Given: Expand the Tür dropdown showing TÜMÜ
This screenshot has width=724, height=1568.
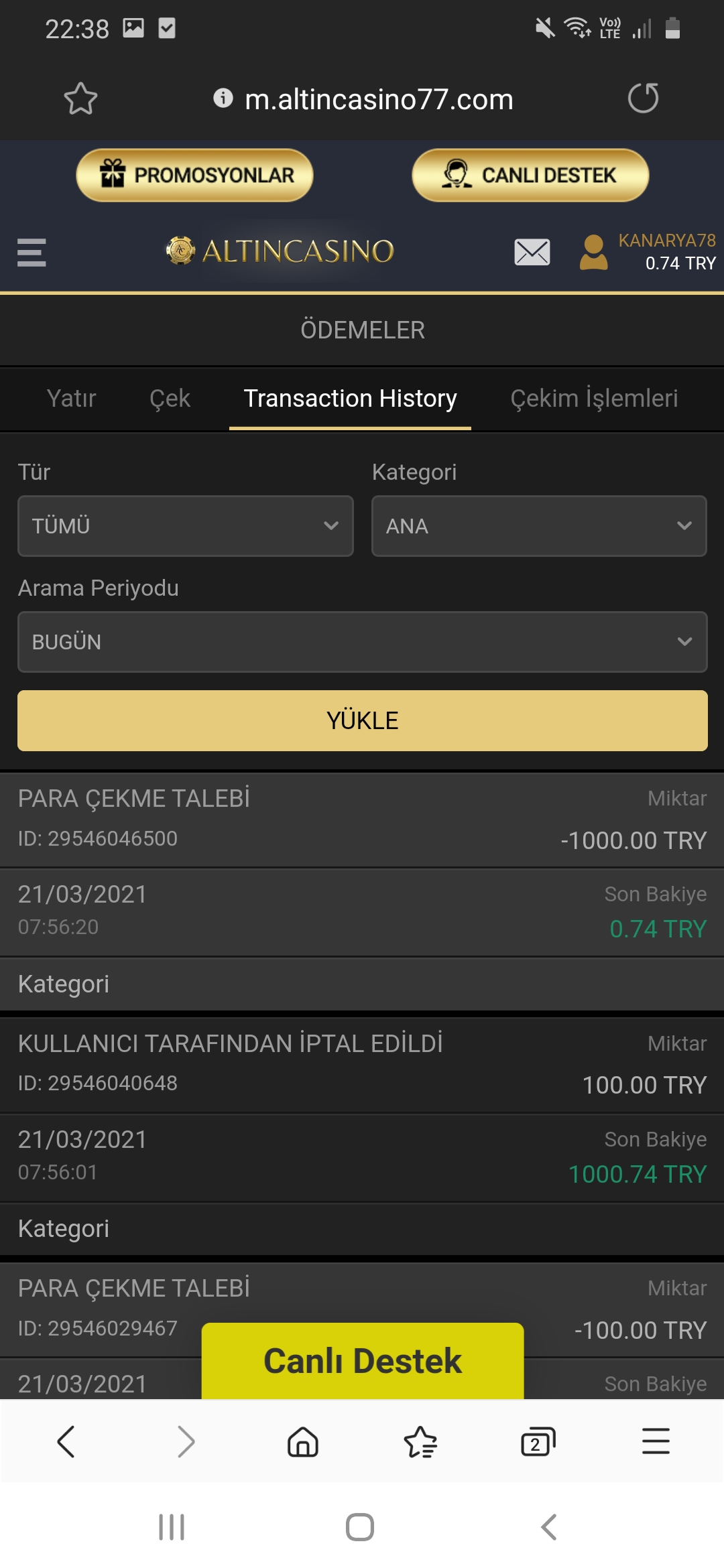Looking at the screenshot, I should pos(186,526).
